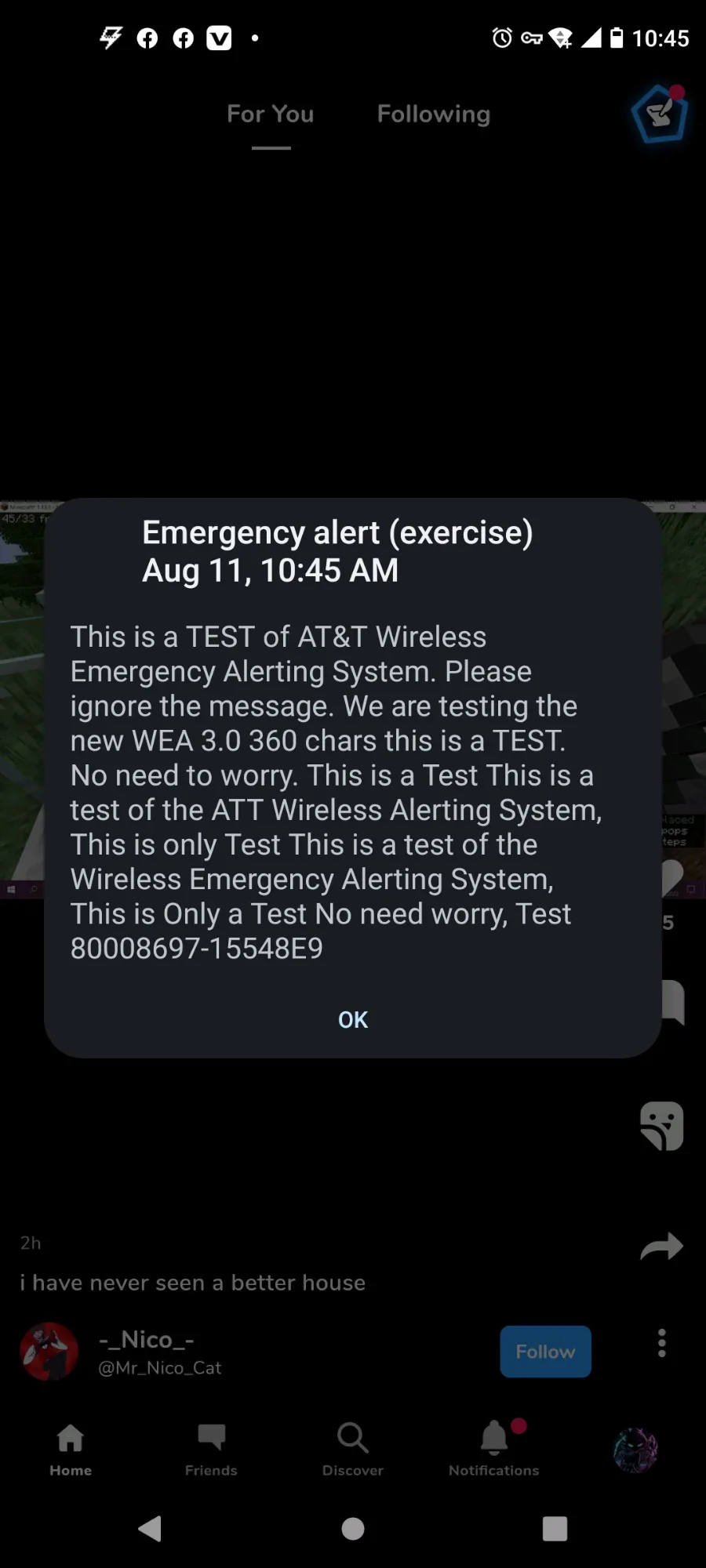
Task: Switch to the Following tab
Action: click(x=434, y=114)
